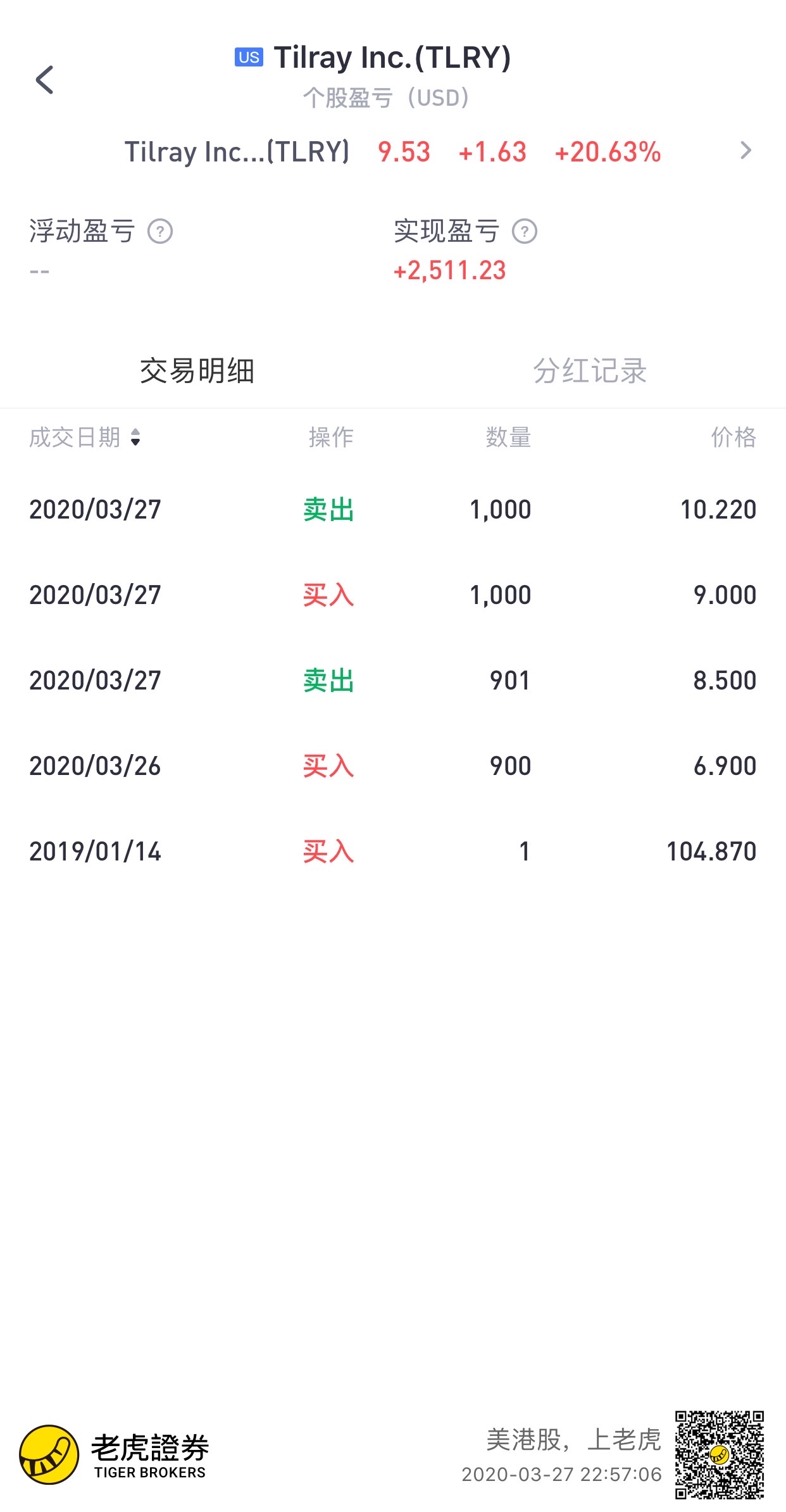Go back using the top-left arrow
The width and height of the screenshot is (786, 1512).
tap(44, 80)
